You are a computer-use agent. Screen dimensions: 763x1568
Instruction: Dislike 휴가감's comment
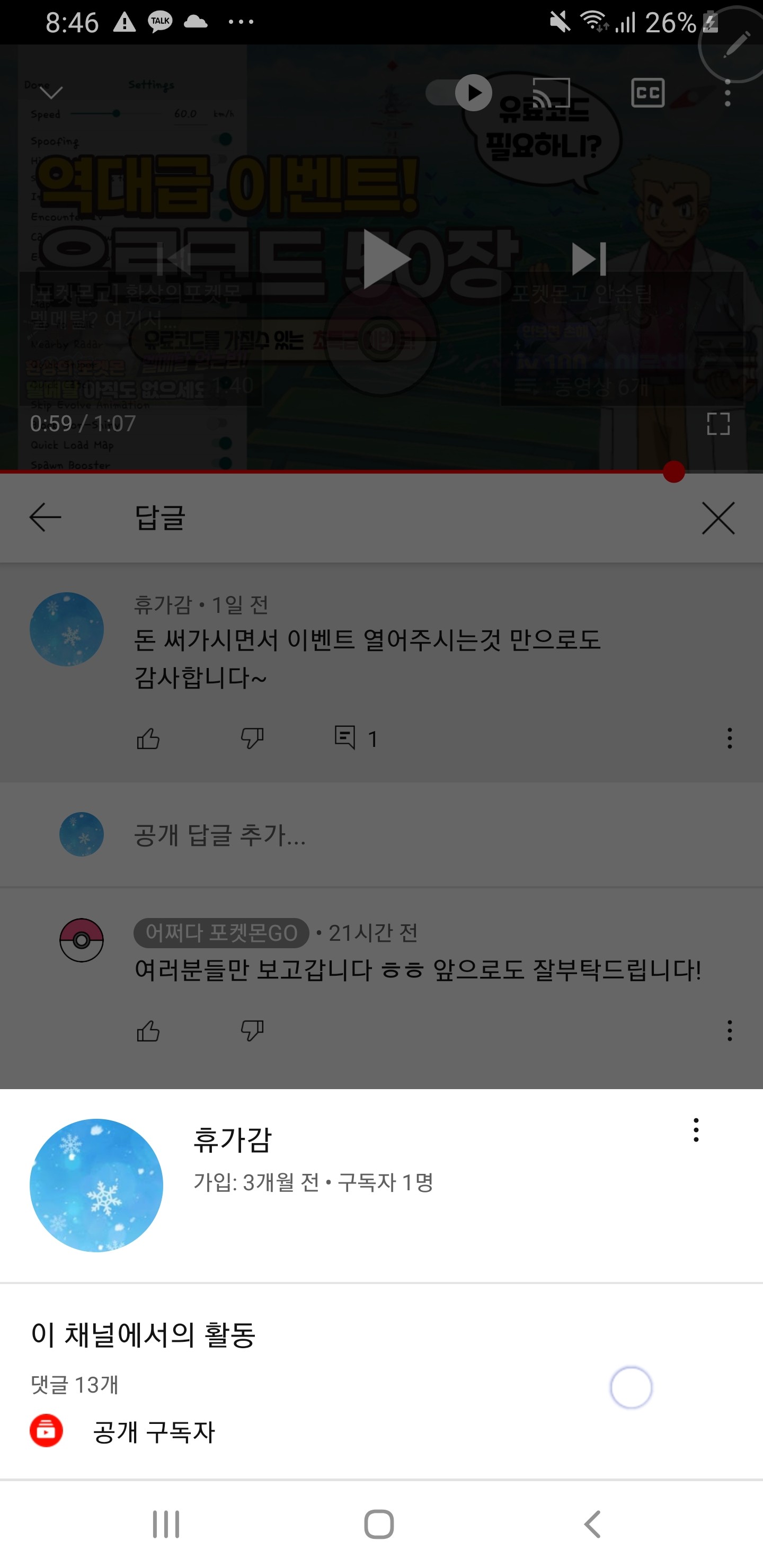(x=252, y=738)
